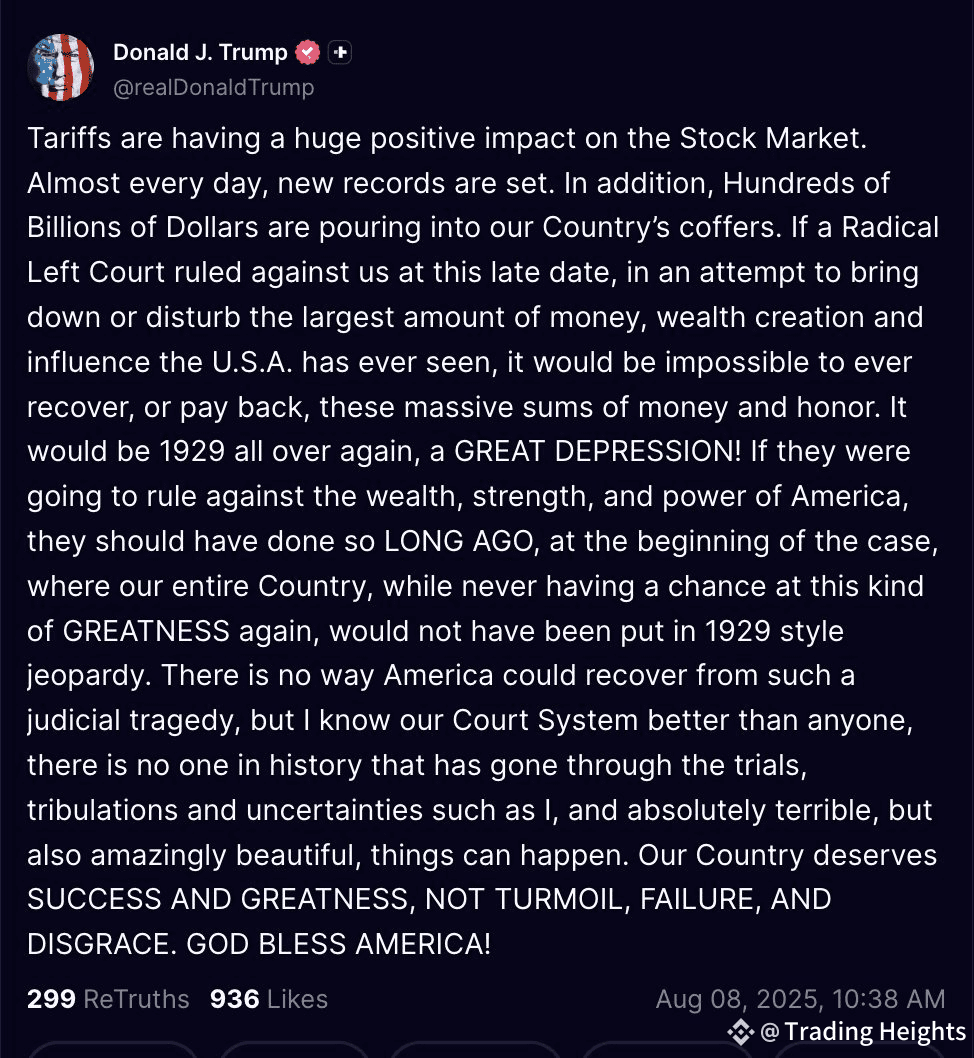
Task: Open Donald J. Trump's profile picture
Action: pos(60,68)
